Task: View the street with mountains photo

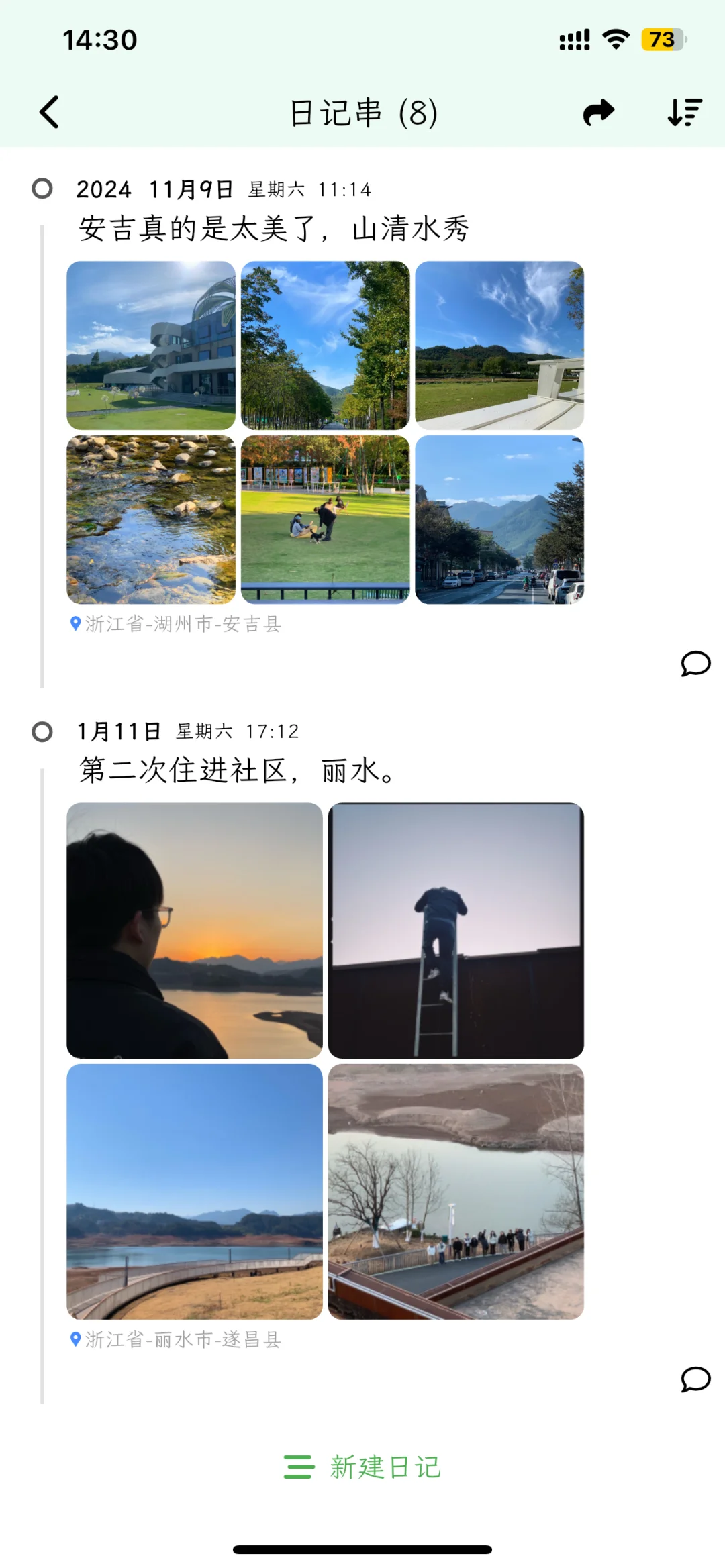Action: (x=499, y=520)
